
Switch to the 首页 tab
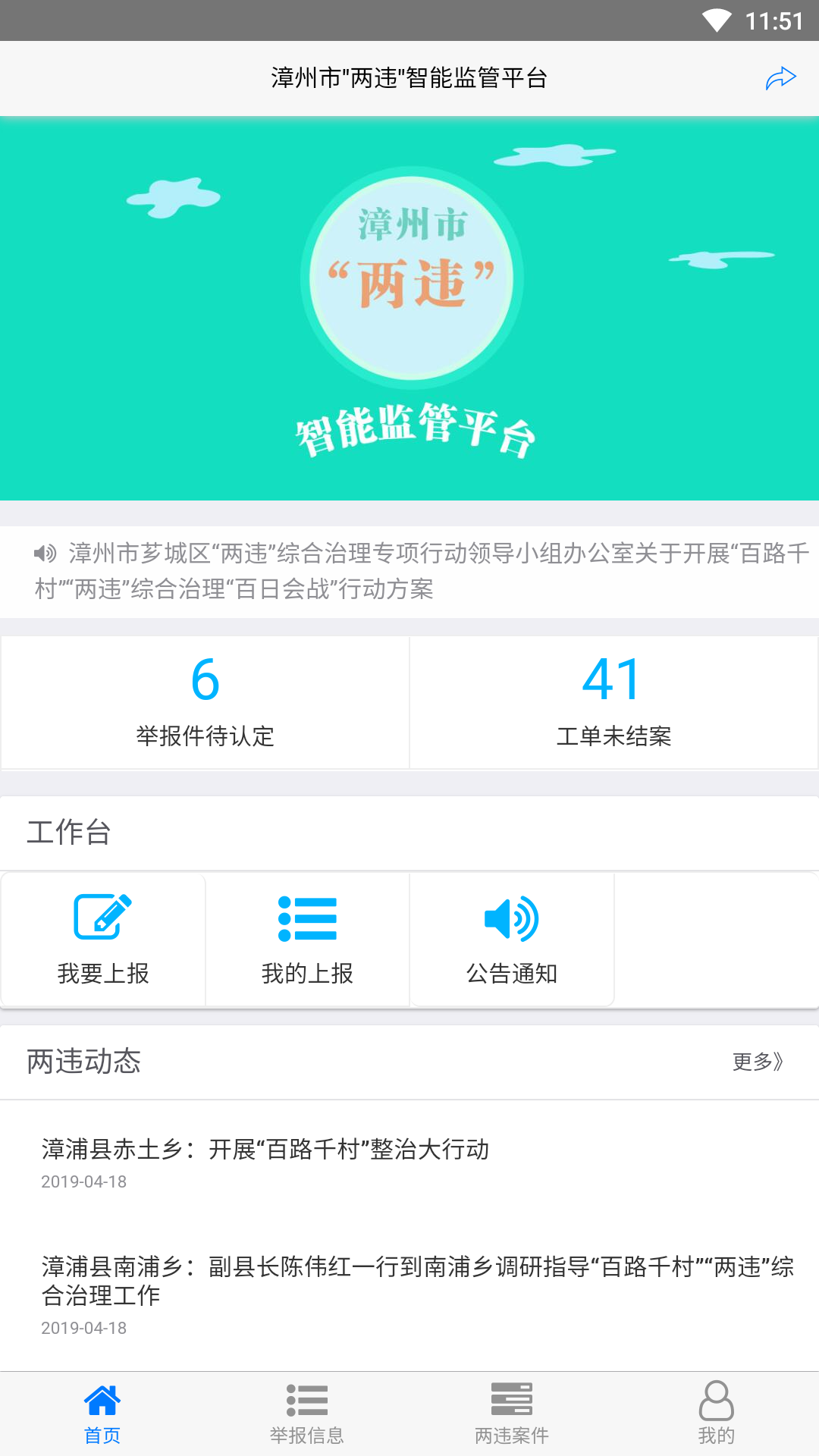[x=102, y=1413]
